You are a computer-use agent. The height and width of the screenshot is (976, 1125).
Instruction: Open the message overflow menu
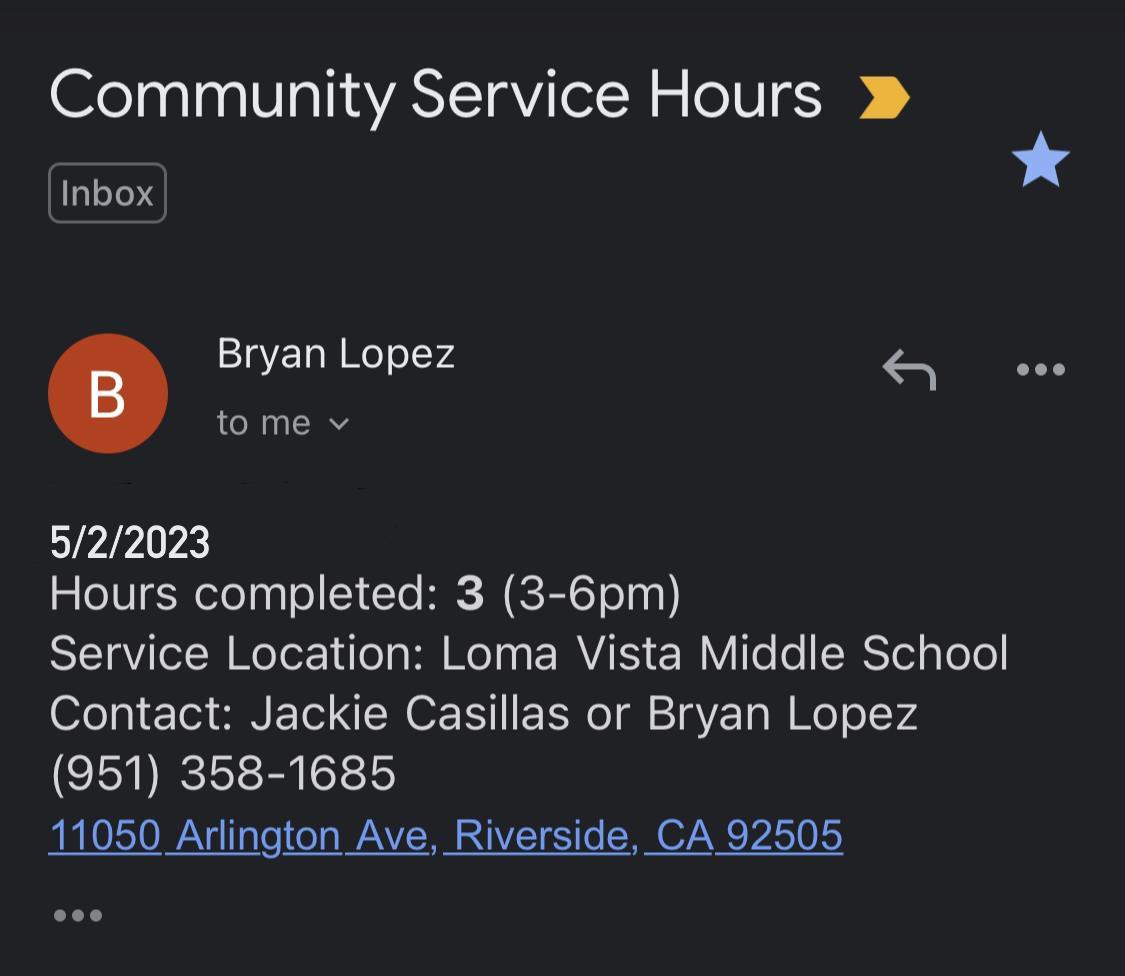click(x=1040, y=369)
